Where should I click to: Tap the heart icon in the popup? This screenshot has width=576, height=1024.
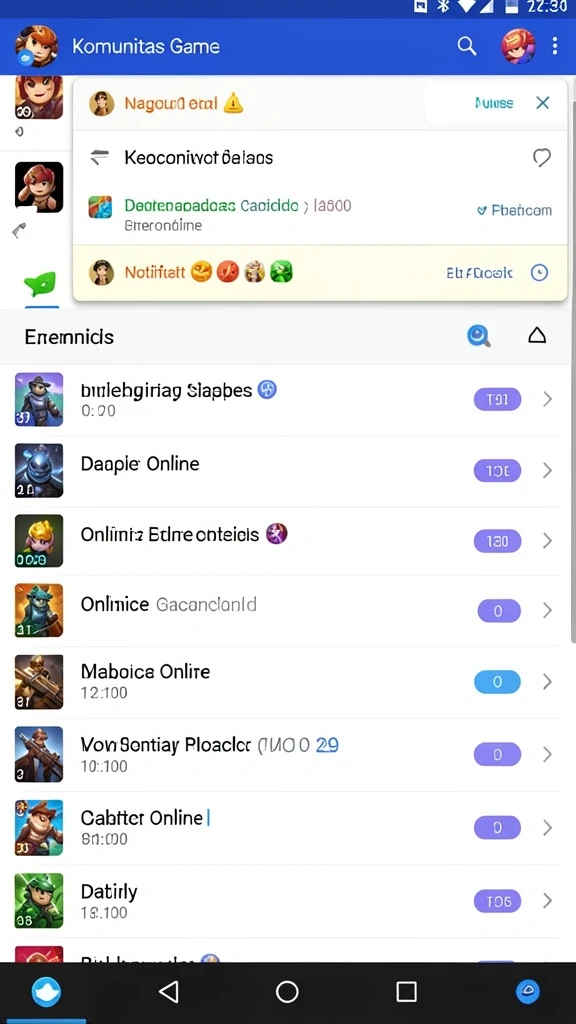pyautogui.click(x=541, y=157)
